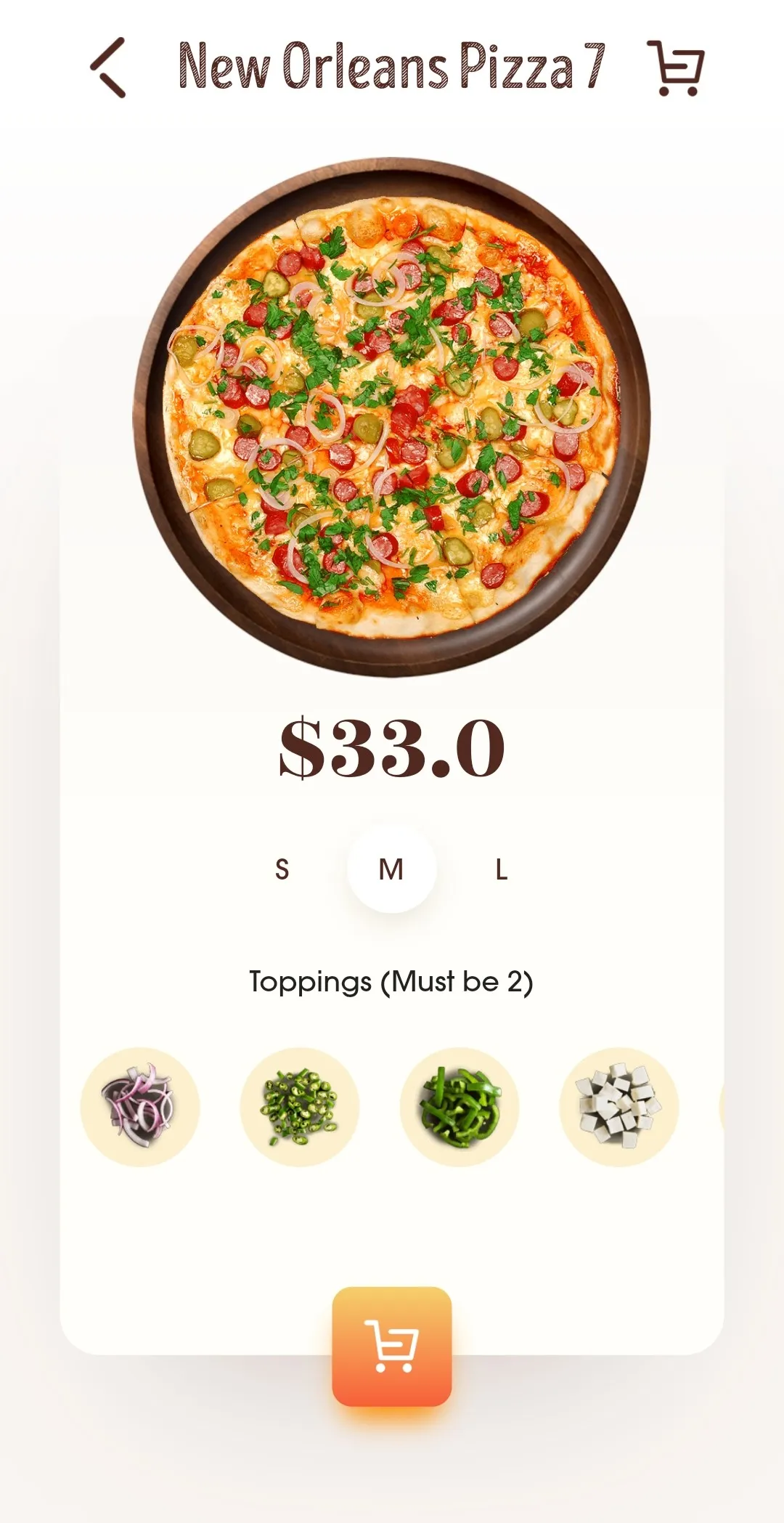Tap the highlighted M size circle
The image size is (784, 1523).
pyautogui.click(x=392, y=869)
